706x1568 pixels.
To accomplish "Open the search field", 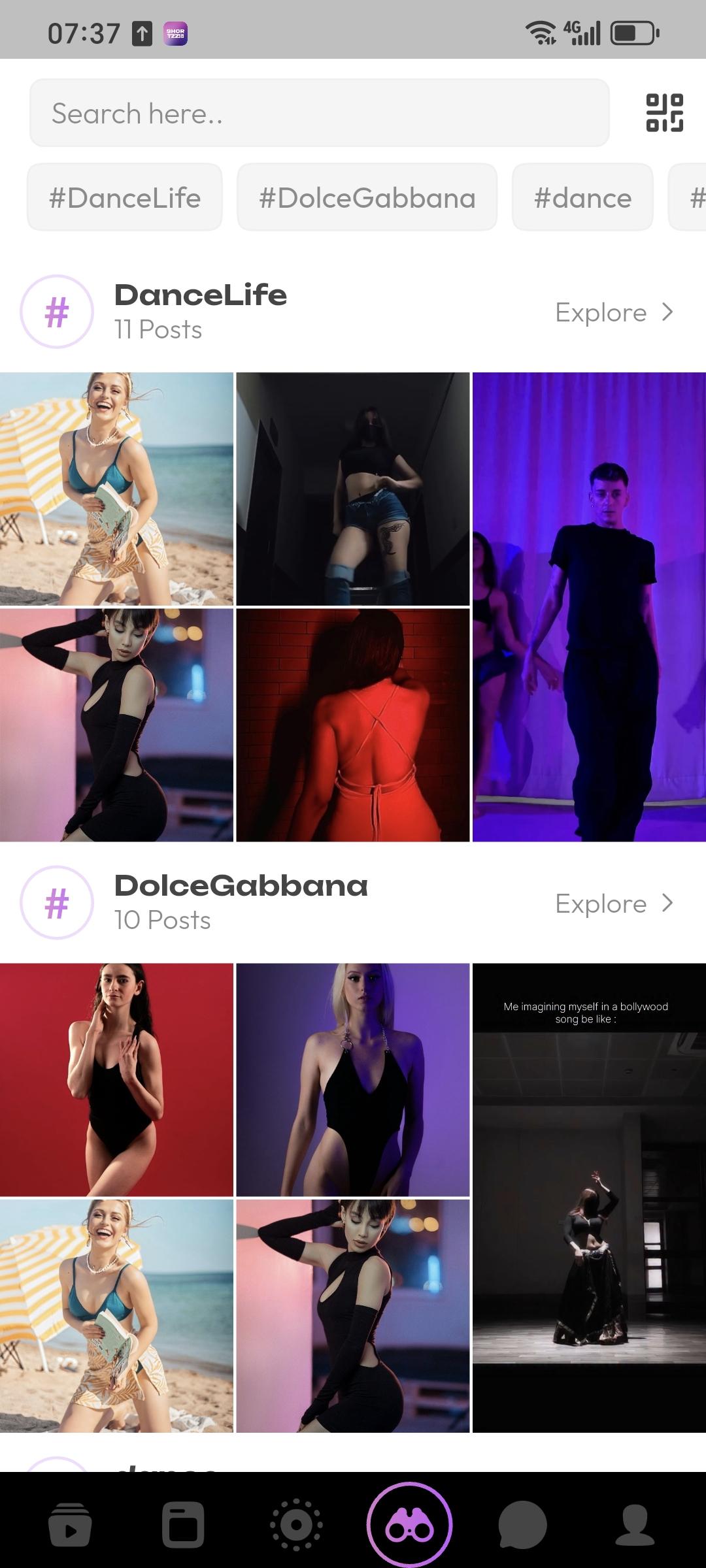I will (x=319, y=113).
